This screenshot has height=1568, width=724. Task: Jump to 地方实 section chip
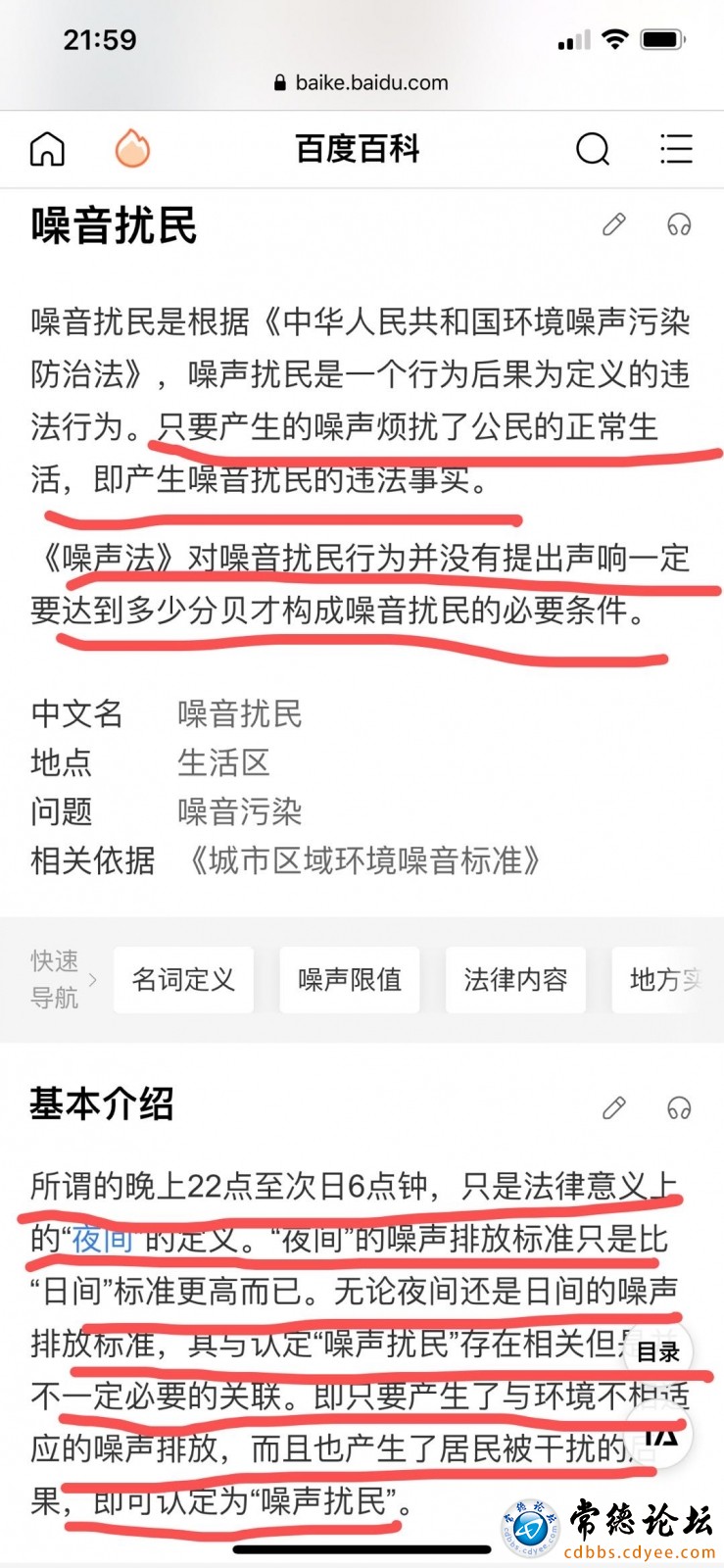[x=666, y=979]
